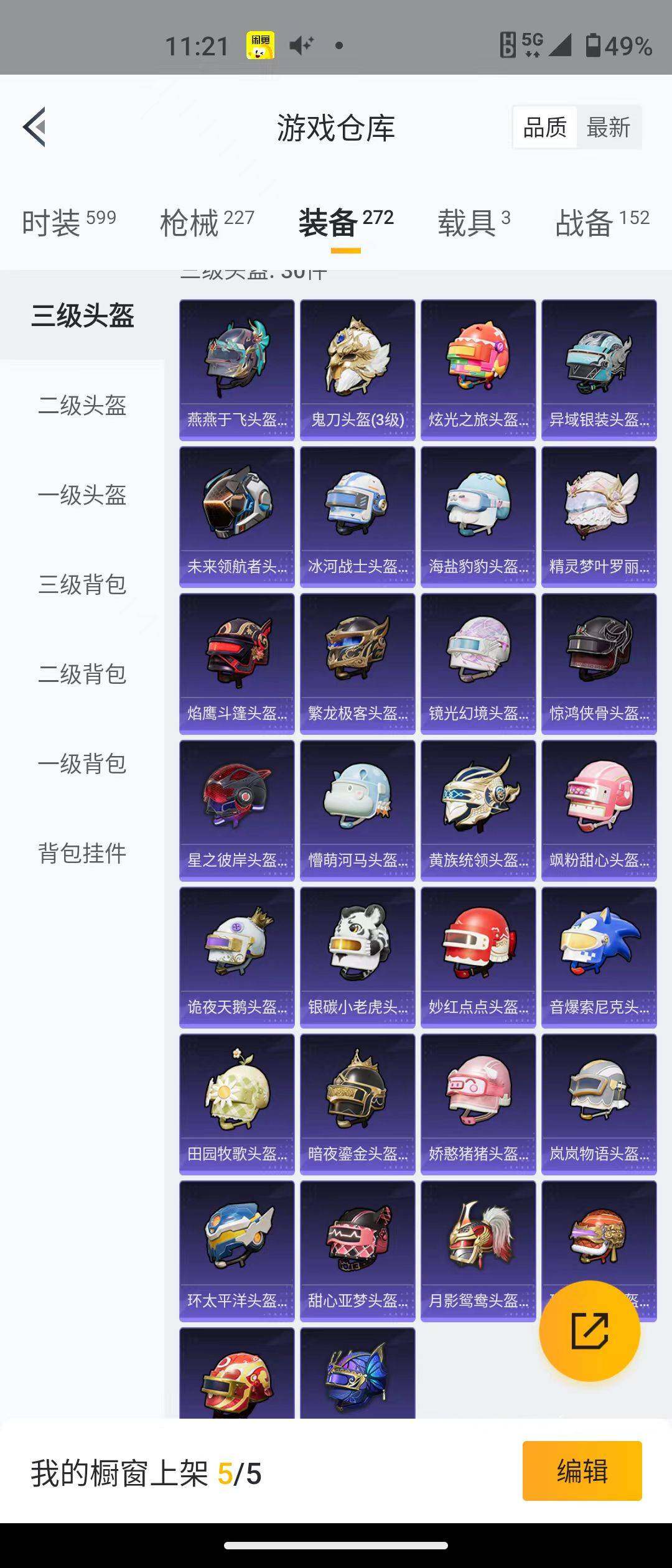Image resolution: width=672 pixels, height=1568 pixels.
Task: Switch to the 载具 tab
Action: point(474,222)
